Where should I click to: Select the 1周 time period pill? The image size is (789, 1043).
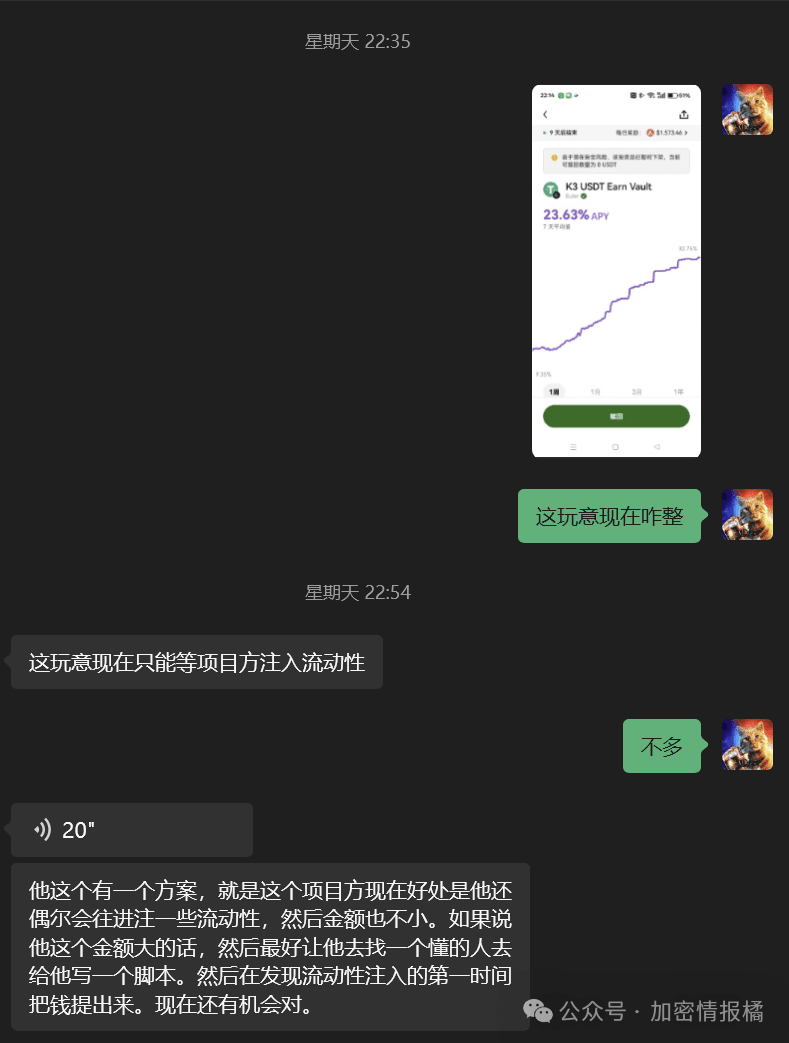[556, 391]
